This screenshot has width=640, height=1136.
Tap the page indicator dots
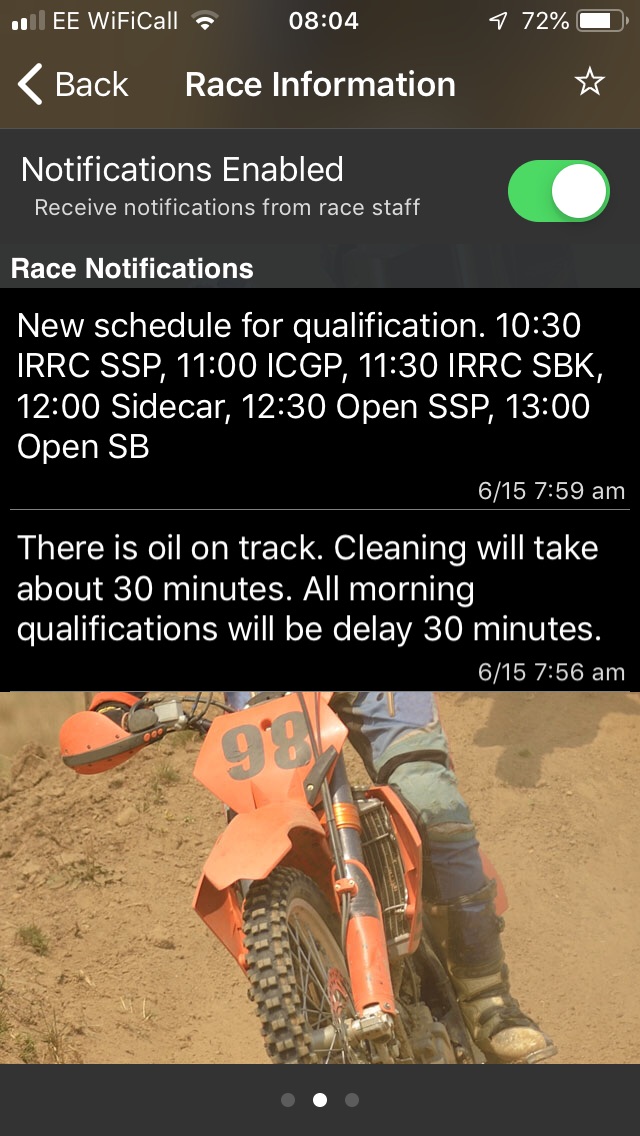[x=320, y=1100]
